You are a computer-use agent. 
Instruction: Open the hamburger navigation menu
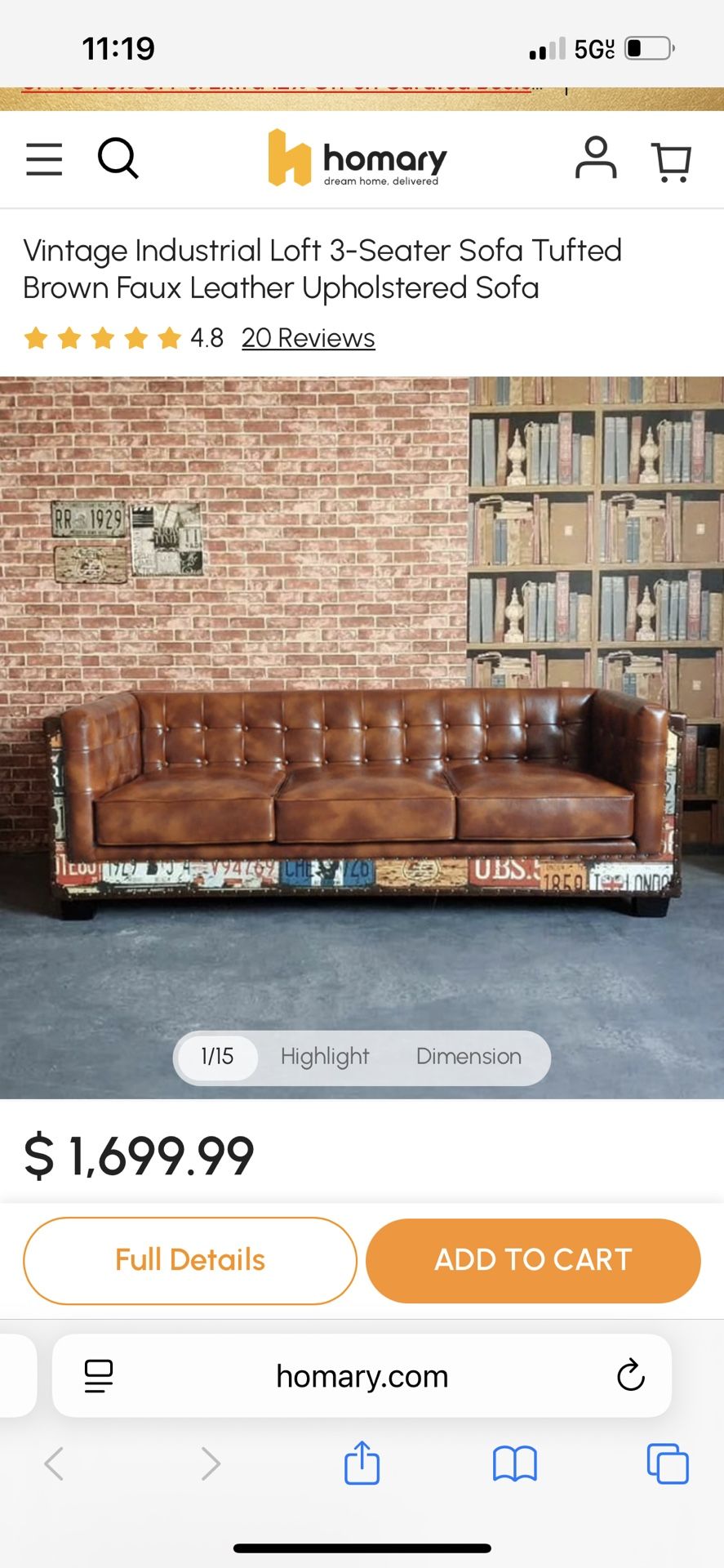43,159
